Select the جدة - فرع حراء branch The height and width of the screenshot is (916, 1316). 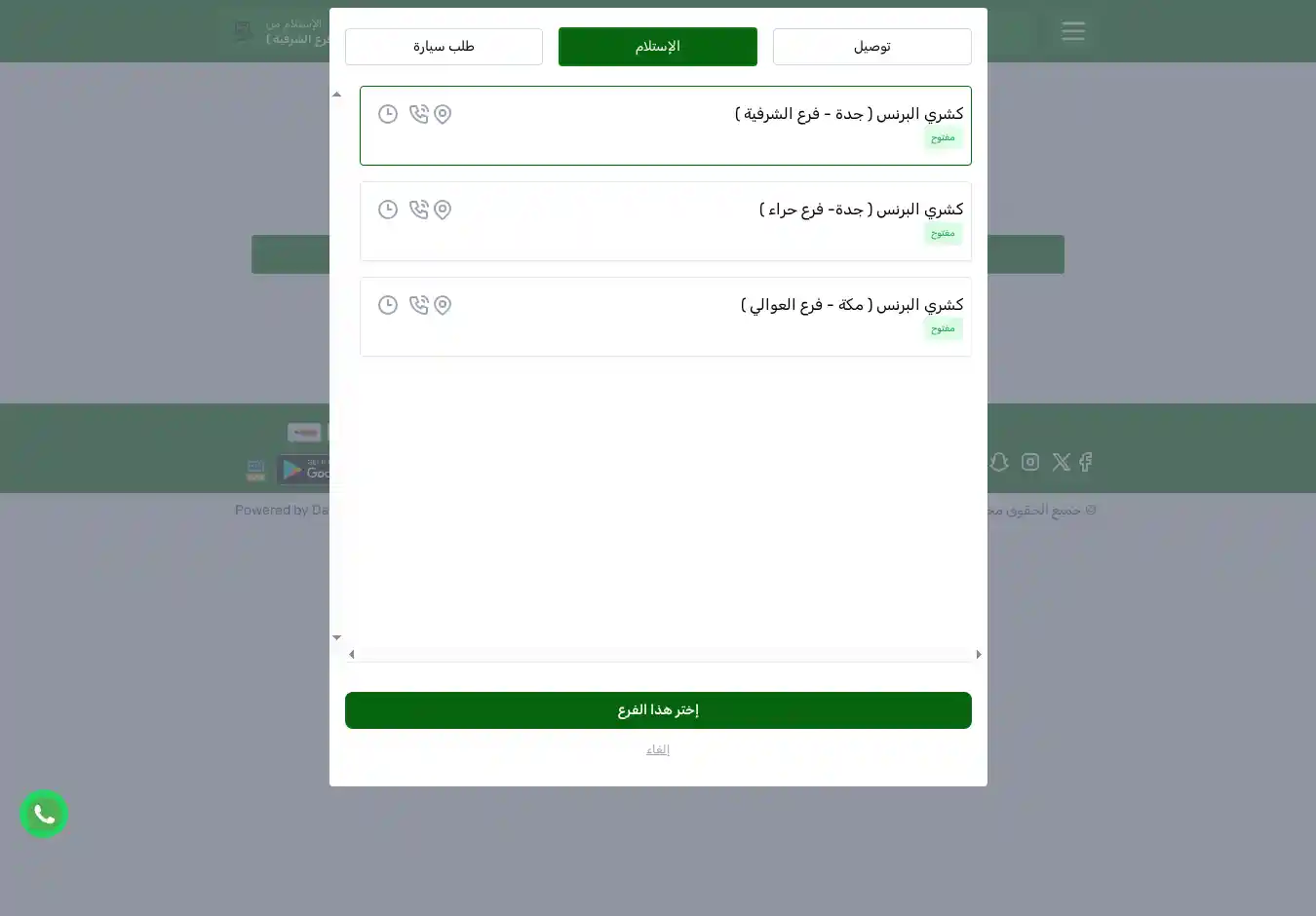860,210
